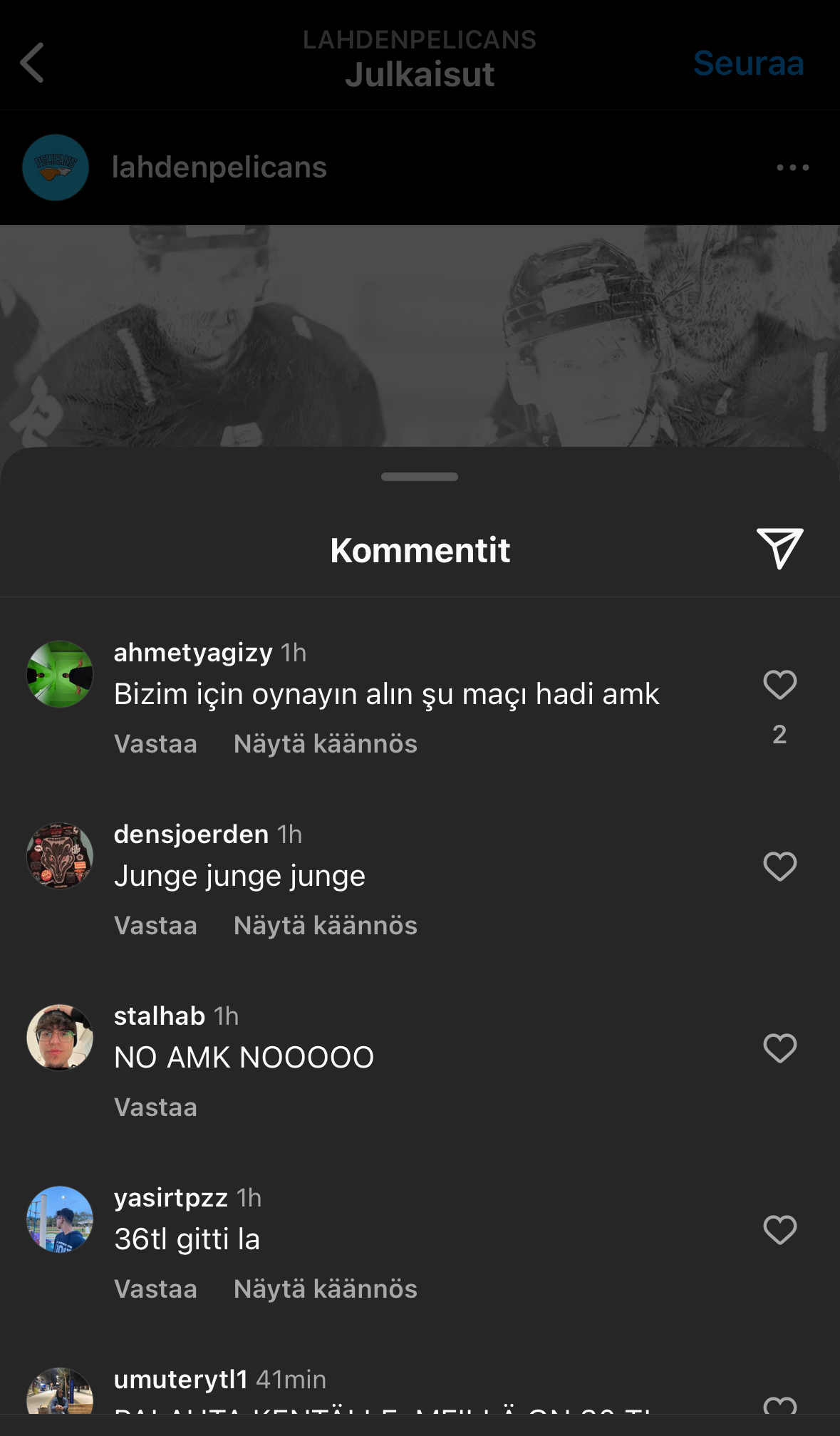840x1436 pixels.
Task: Reply to stalhab's NO AMK comment
Action: click(155, 1107)
